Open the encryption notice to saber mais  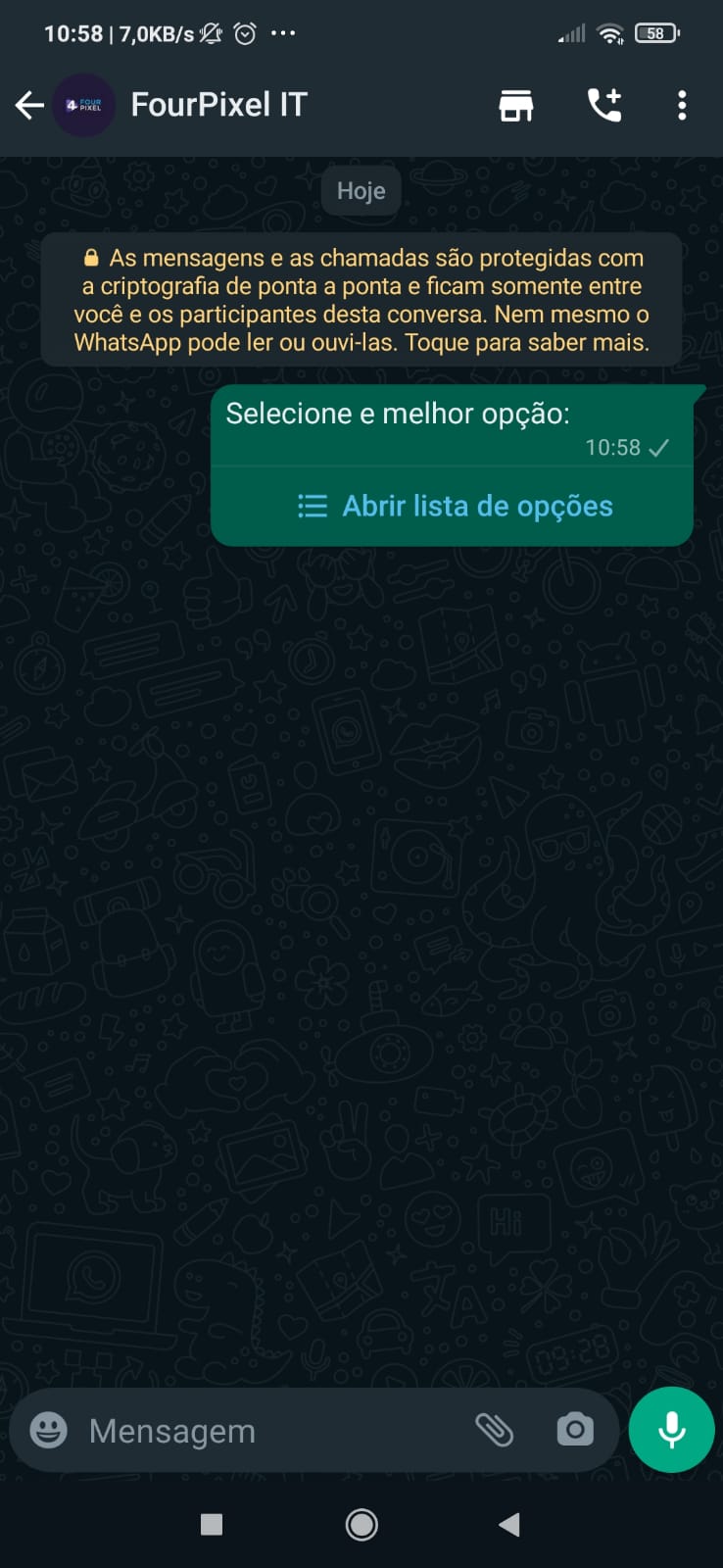361,299
